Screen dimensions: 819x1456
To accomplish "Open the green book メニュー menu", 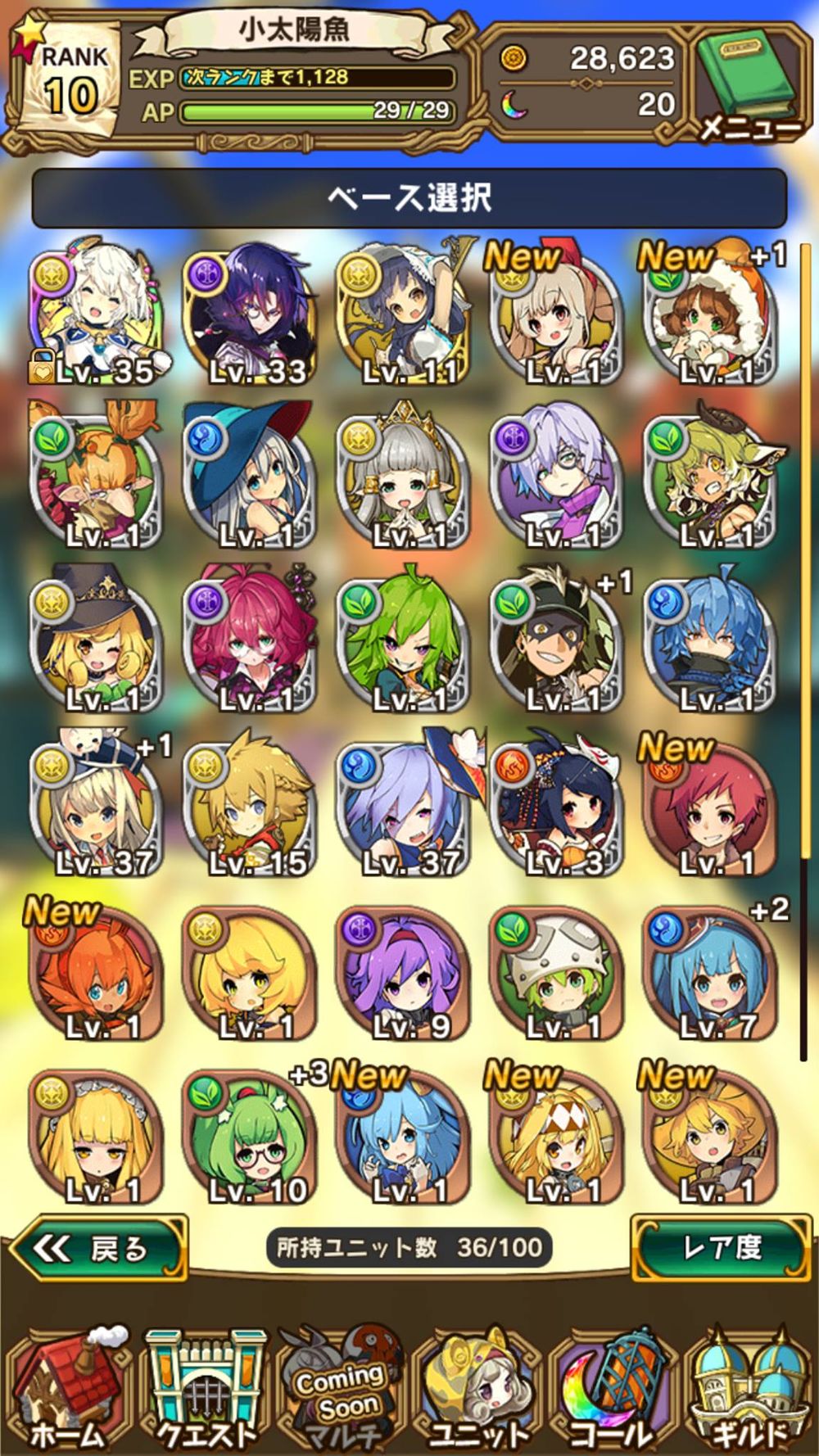I will (747, 82).
